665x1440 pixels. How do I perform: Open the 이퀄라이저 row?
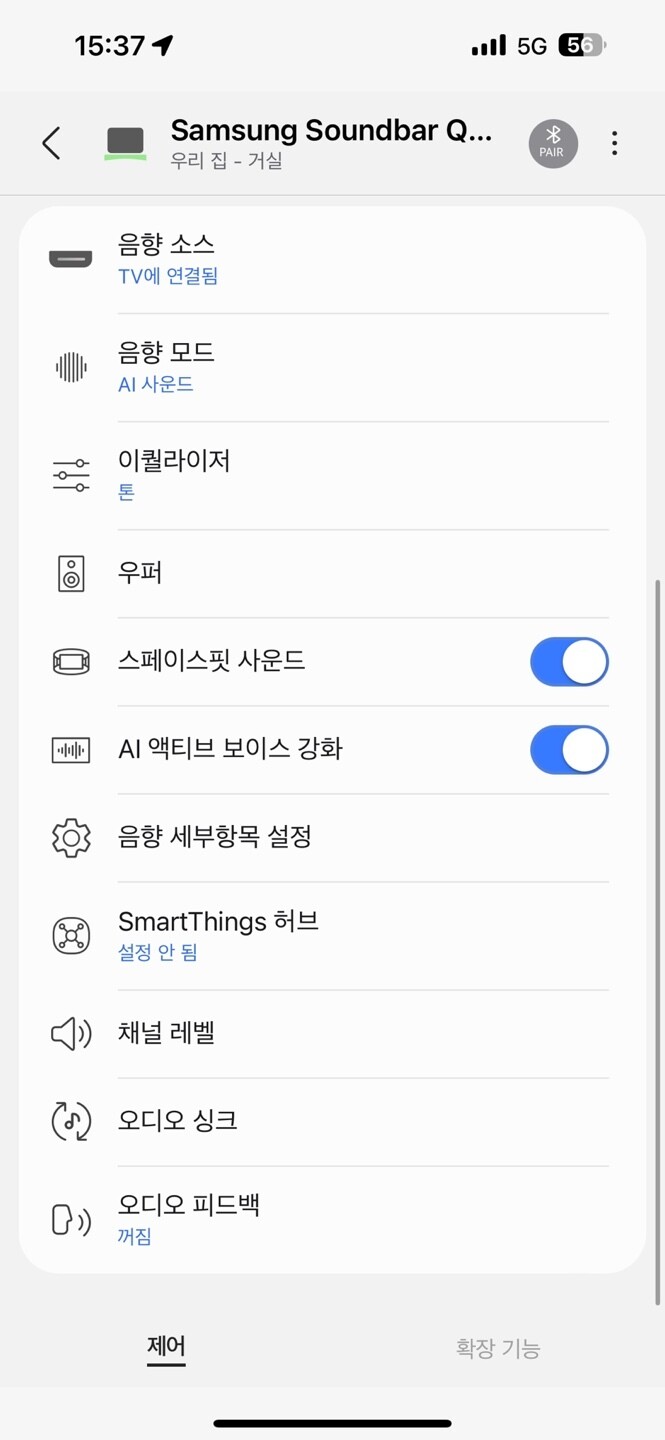[x=330, y=475]
